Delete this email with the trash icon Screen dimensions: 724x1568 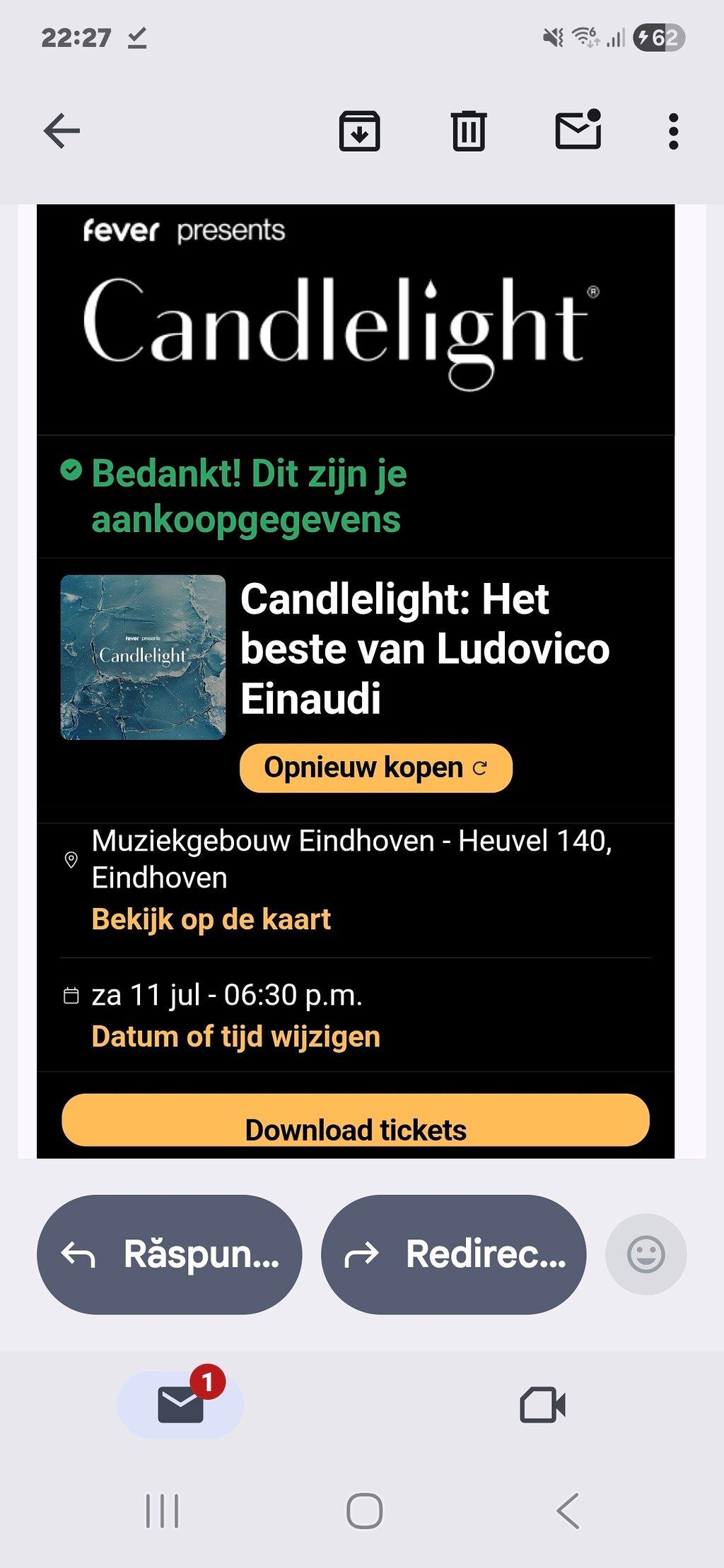click(x=469, y=131)
